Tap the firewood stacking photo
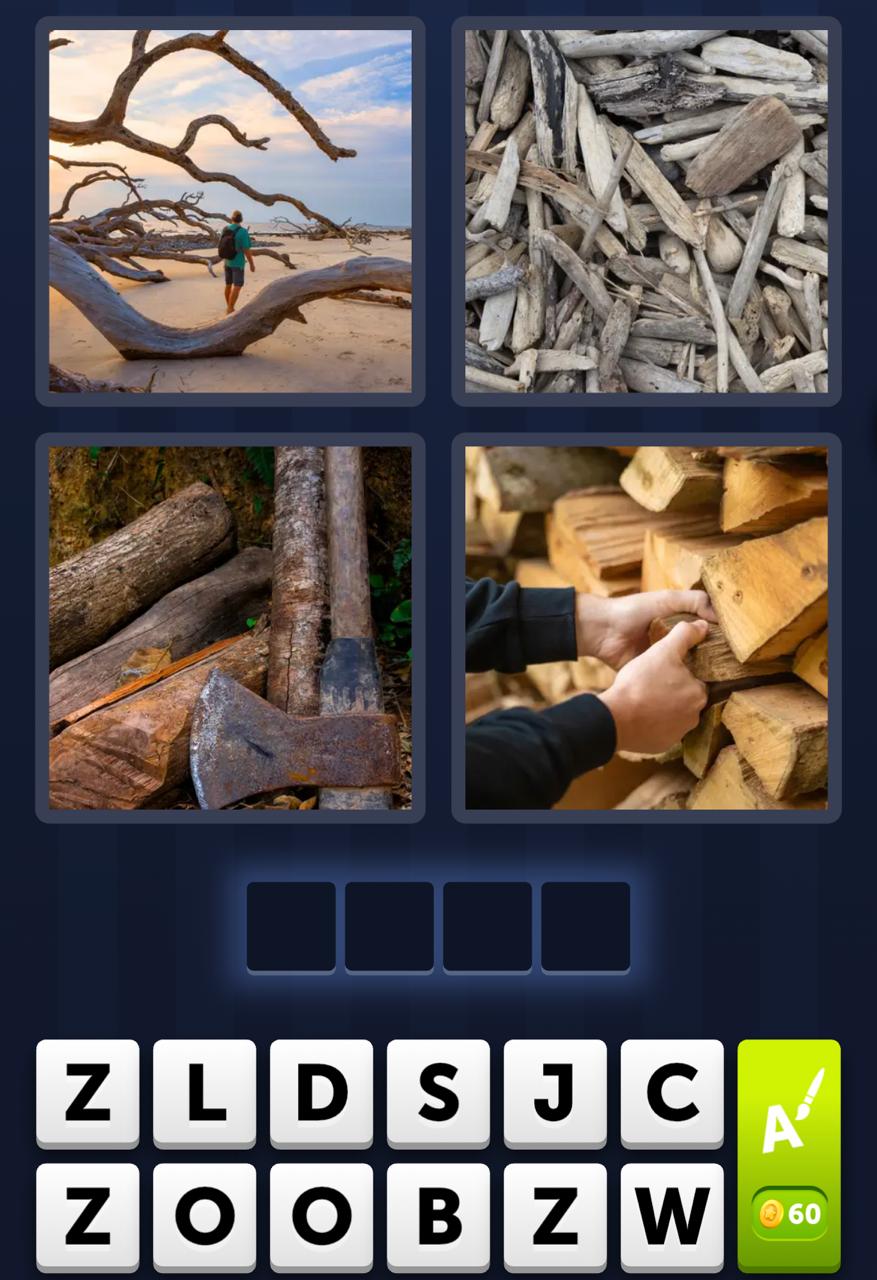This screenshot has width=877, height=1280. [x=645, y=627]
